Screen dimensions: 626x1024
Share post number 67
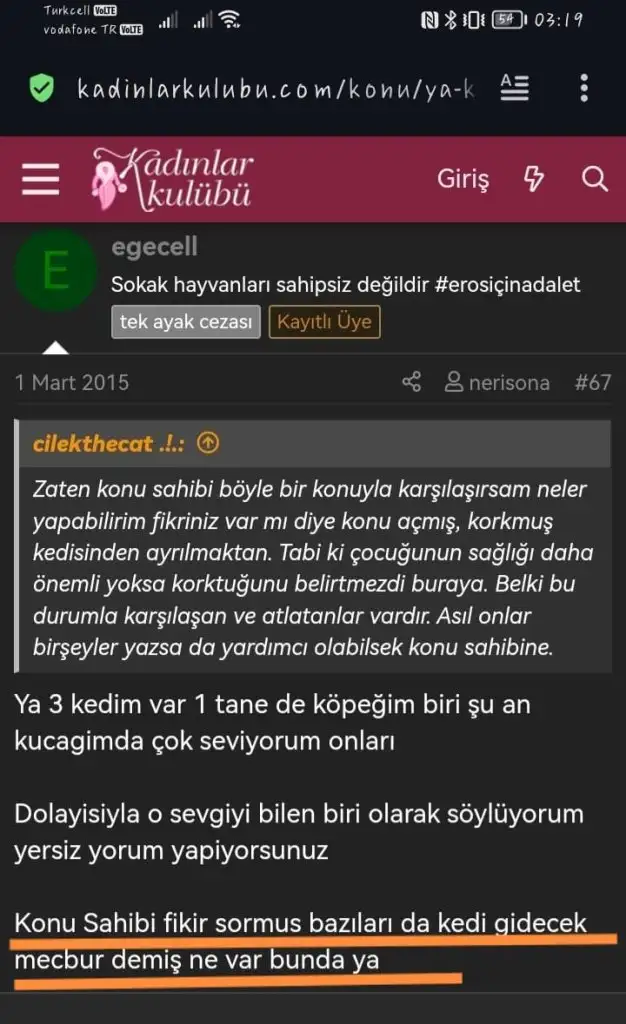pyautogui.click(x=411, y=382)
